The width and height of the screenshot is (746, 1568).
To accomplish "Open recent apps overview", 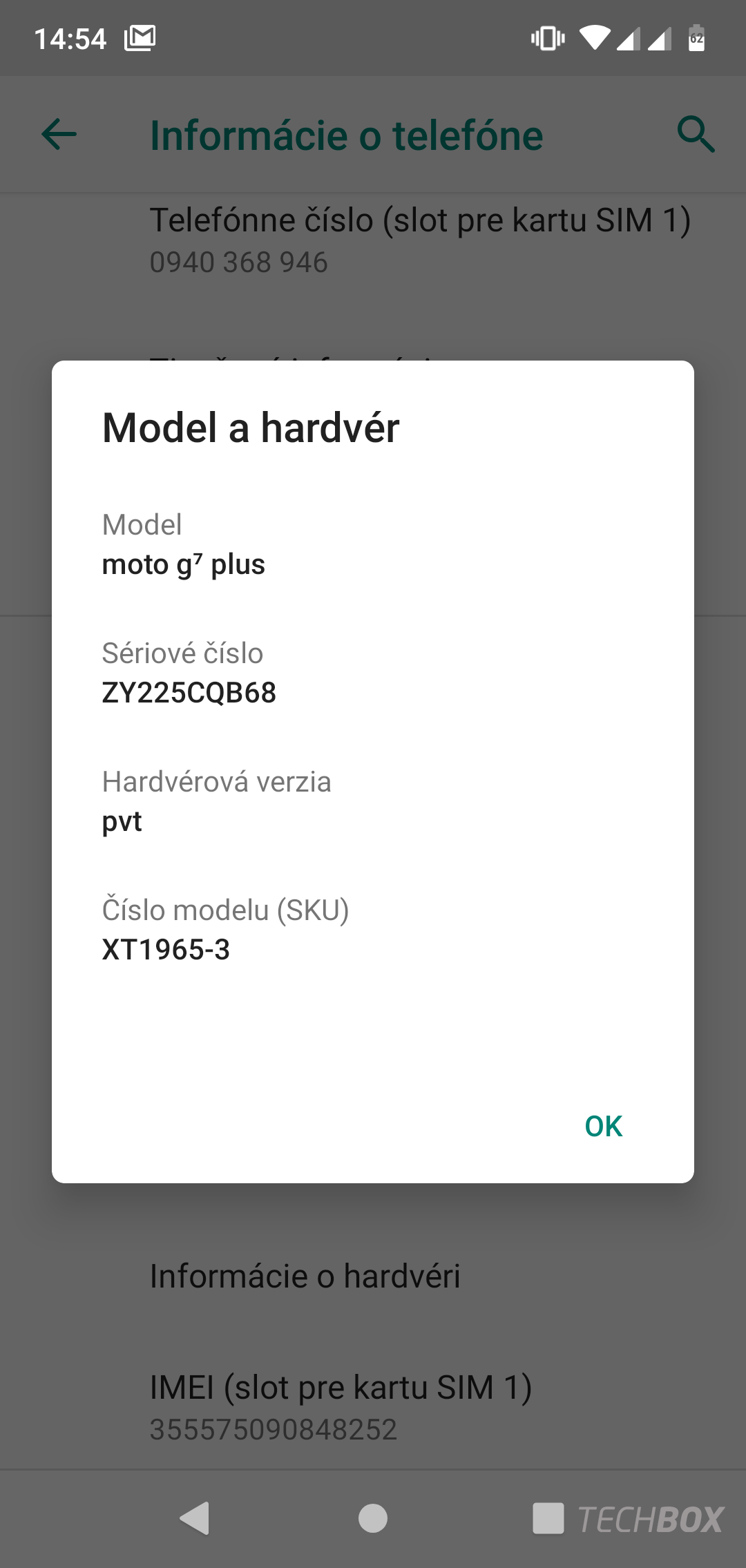I will pos(548,1518).
